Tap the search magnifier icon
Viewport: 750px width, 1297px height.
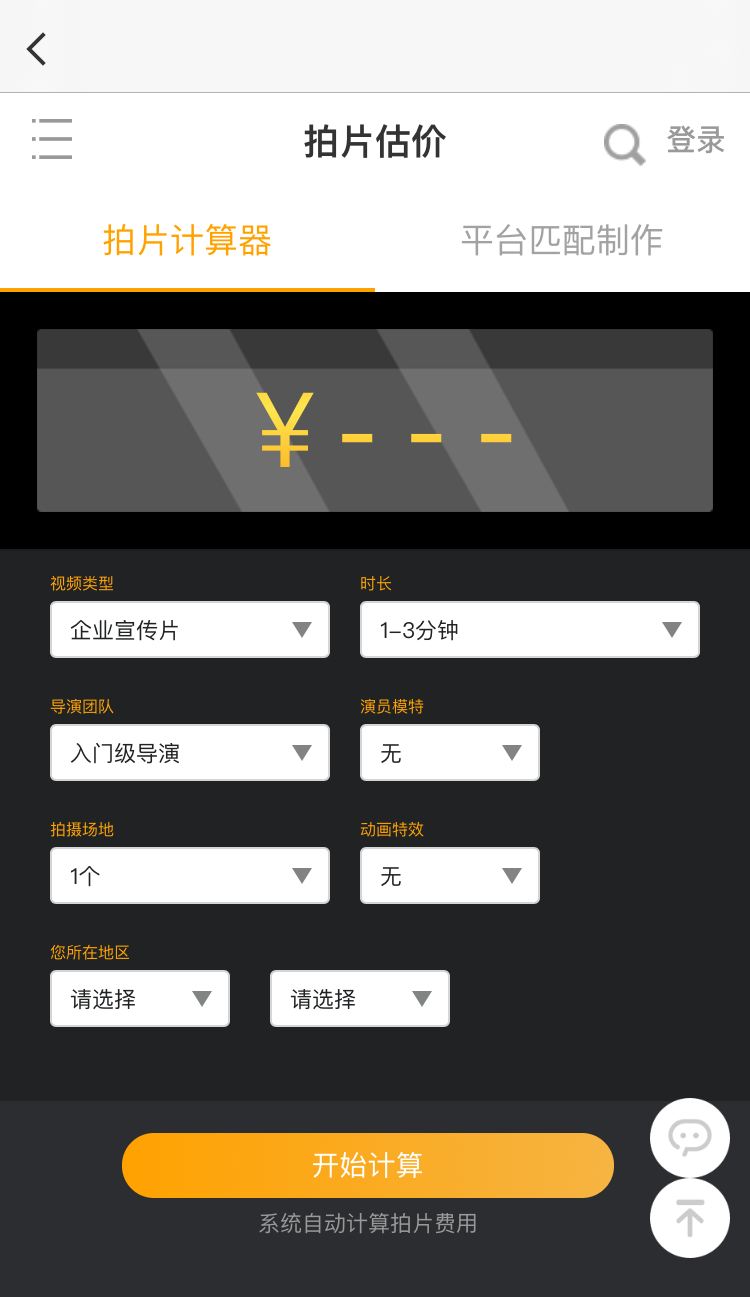(624, 144)
